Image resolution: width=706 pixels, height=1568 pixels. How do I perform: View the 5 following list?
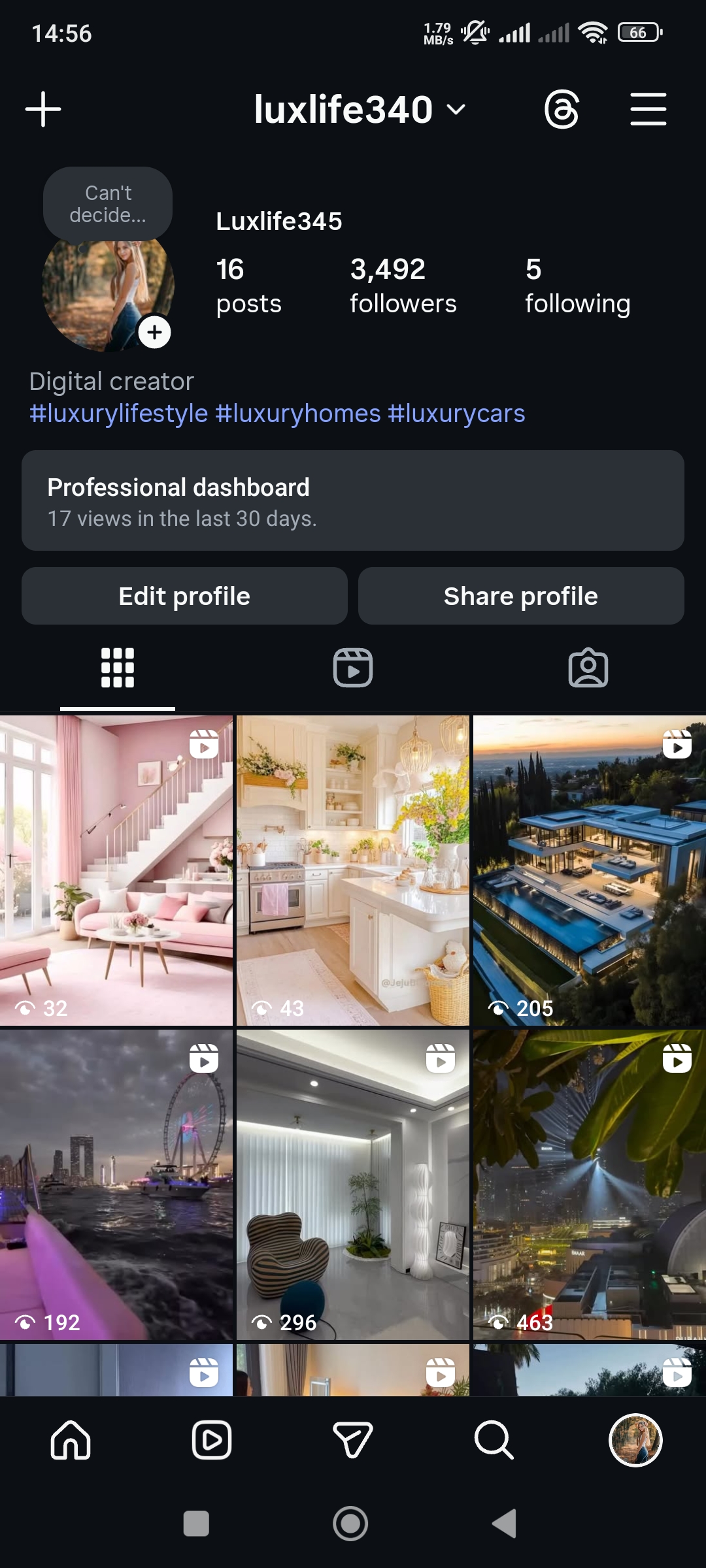(x=577, y=286)
